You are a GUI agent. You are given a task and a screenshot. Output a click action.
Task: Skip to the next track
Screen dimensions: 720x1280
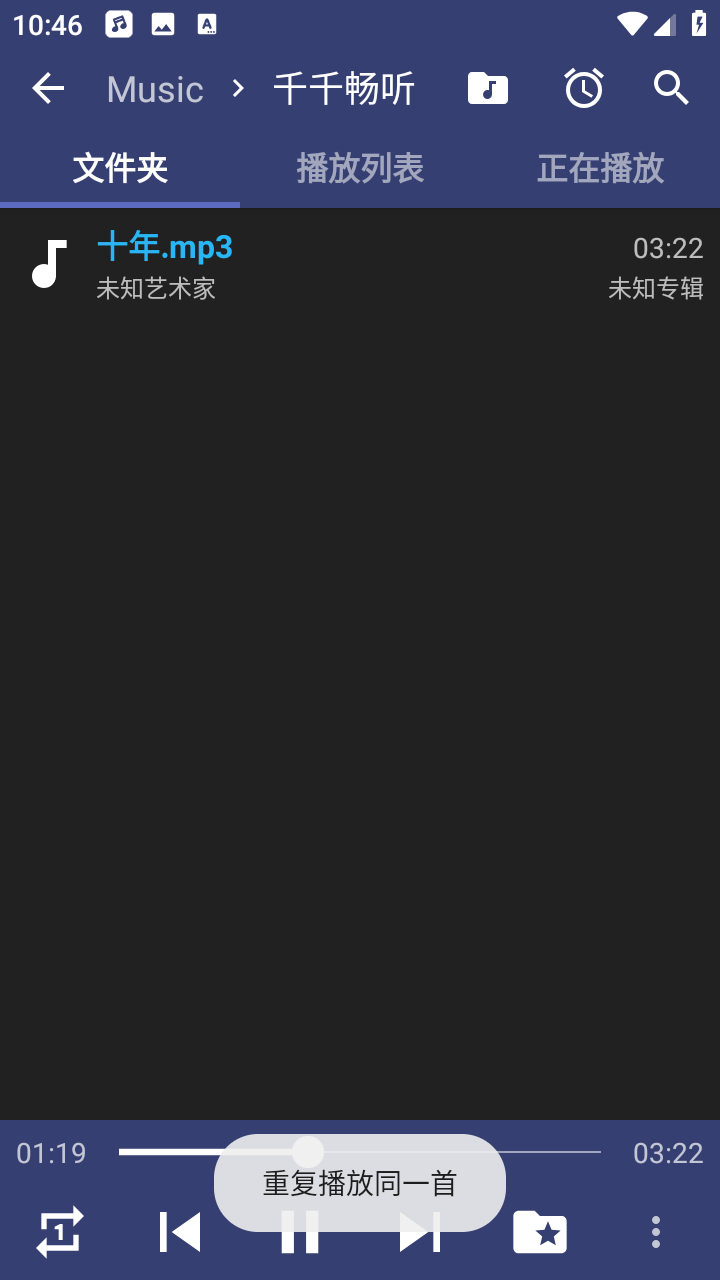click(x=420, y=1232)
